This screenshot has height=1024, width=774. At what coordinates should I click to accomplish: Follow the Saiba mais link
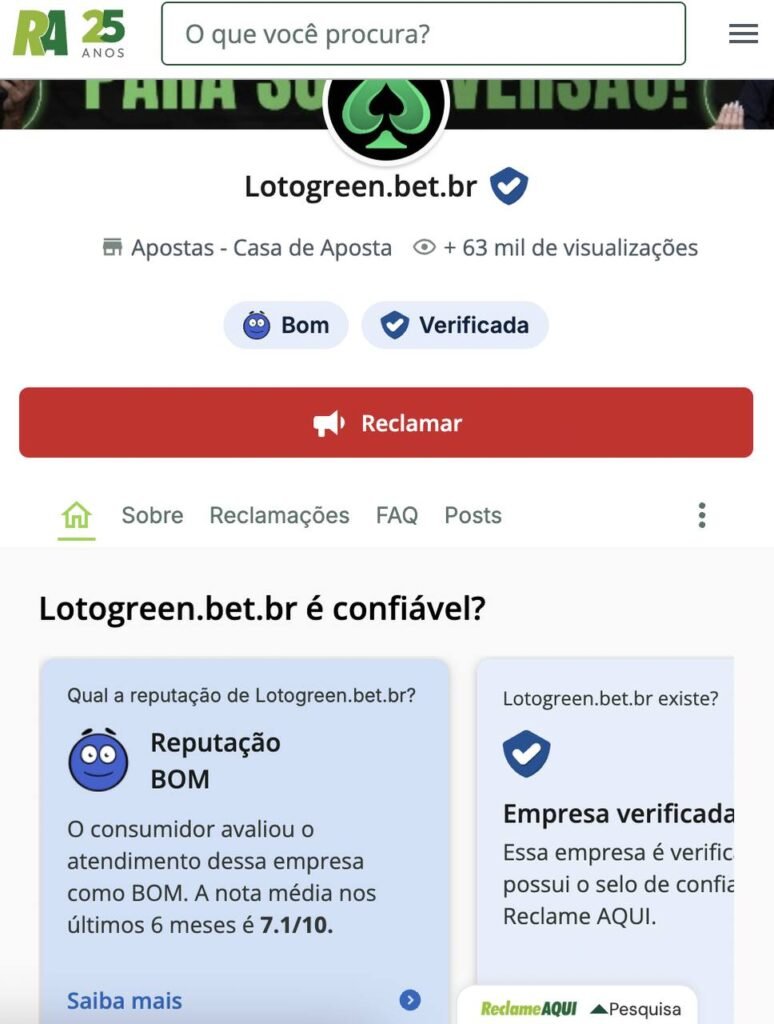pos(124,999)
